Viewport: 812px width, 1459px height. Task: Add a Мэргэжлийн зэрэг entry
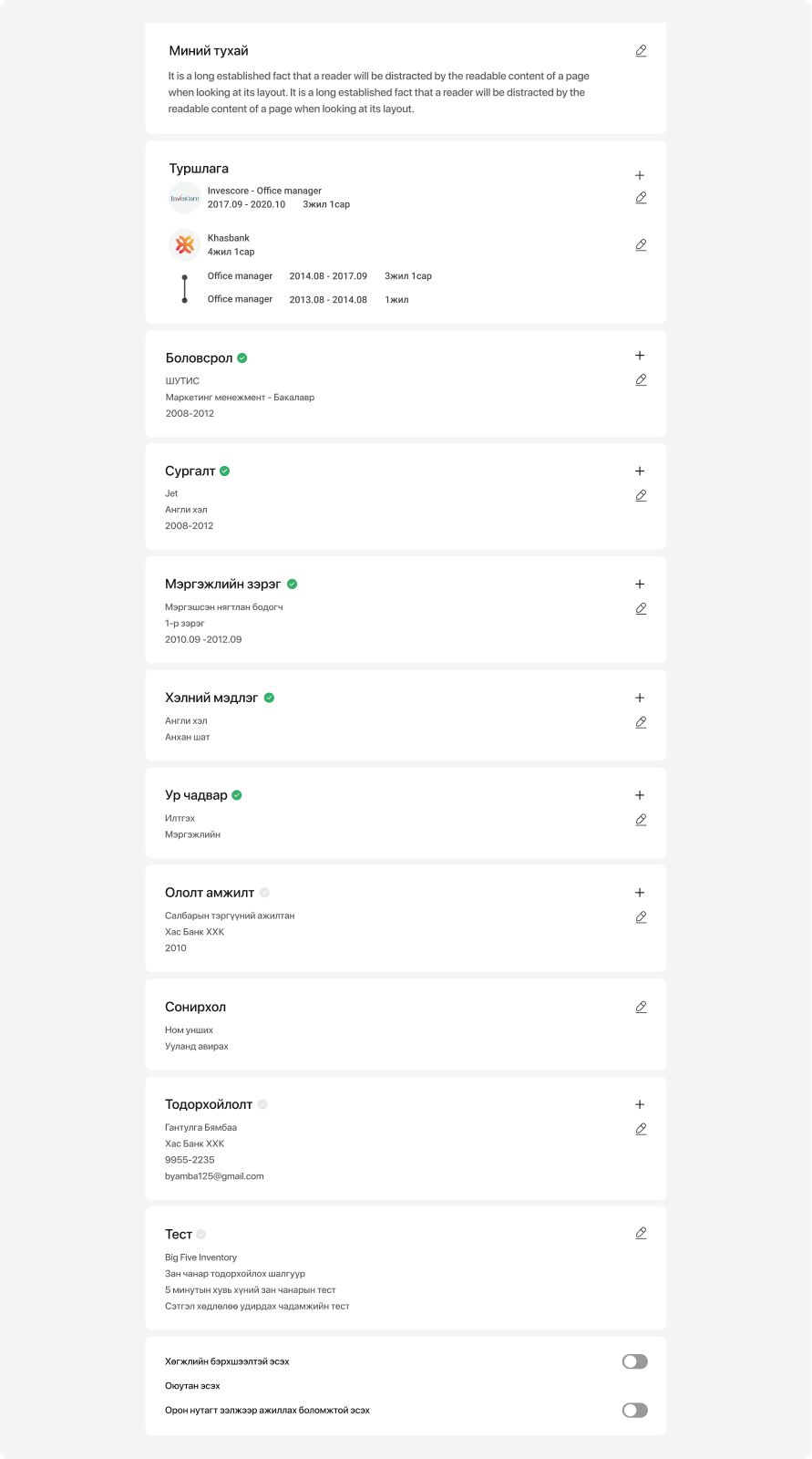click(640, 585)
